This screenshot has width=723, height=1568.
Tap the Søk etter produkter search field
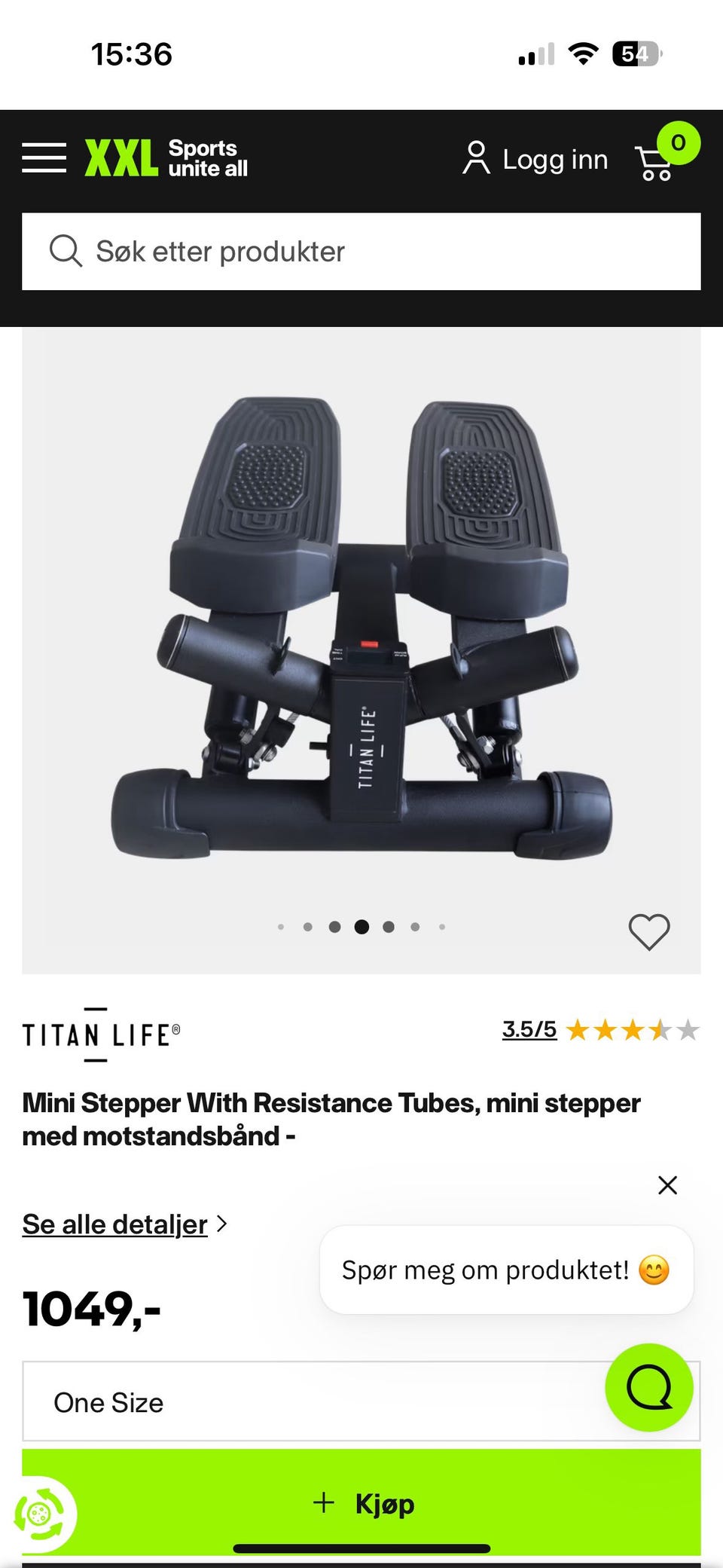361,252
